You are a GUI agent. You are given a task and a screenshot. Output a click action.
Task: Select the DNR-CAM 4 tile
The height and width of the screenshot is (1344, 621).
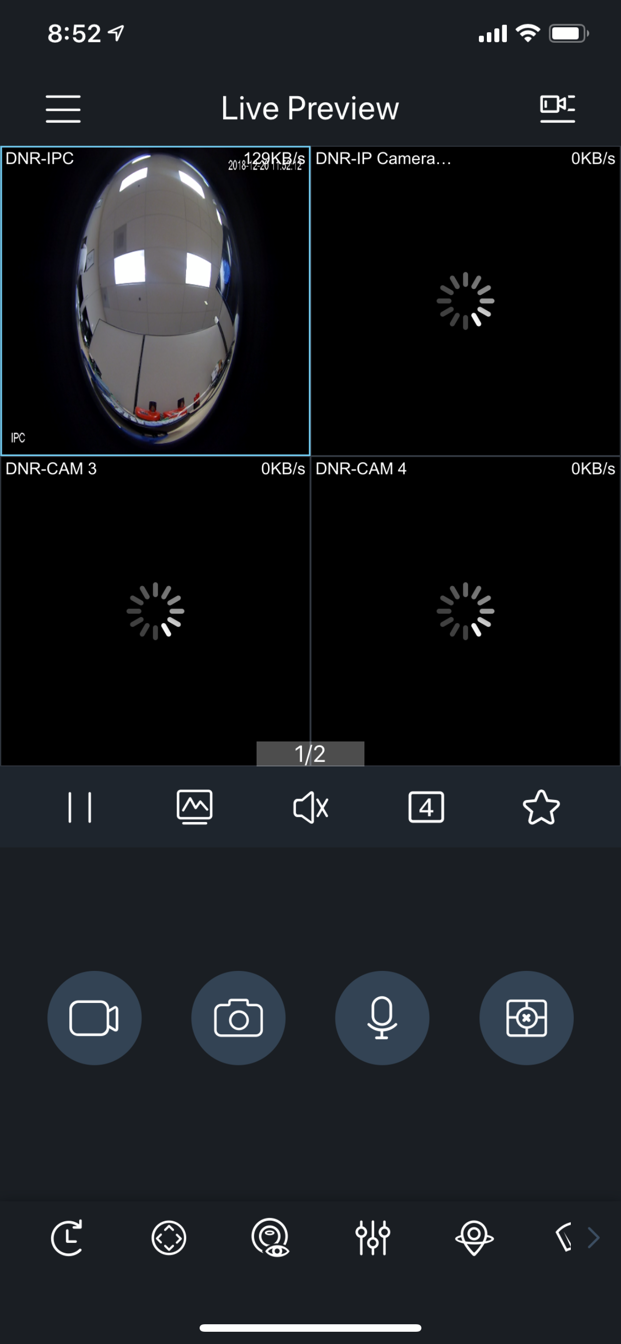[465, 611]
